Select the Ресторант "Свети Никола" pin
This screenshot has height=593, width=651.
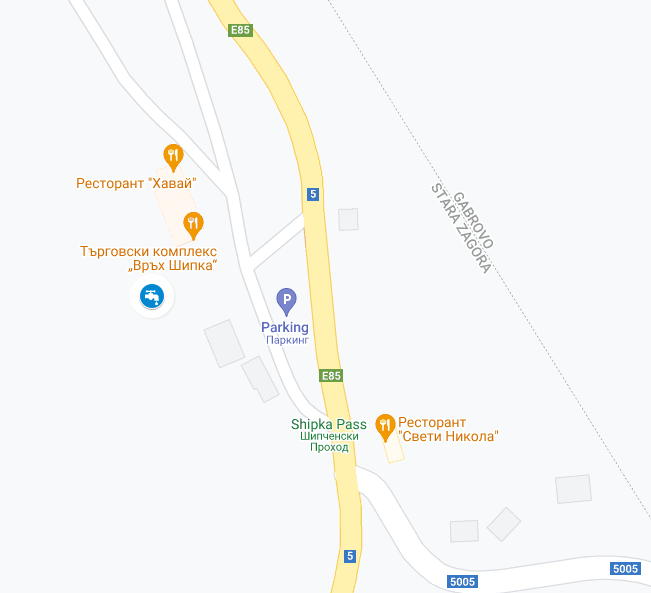tap(385, 425)
